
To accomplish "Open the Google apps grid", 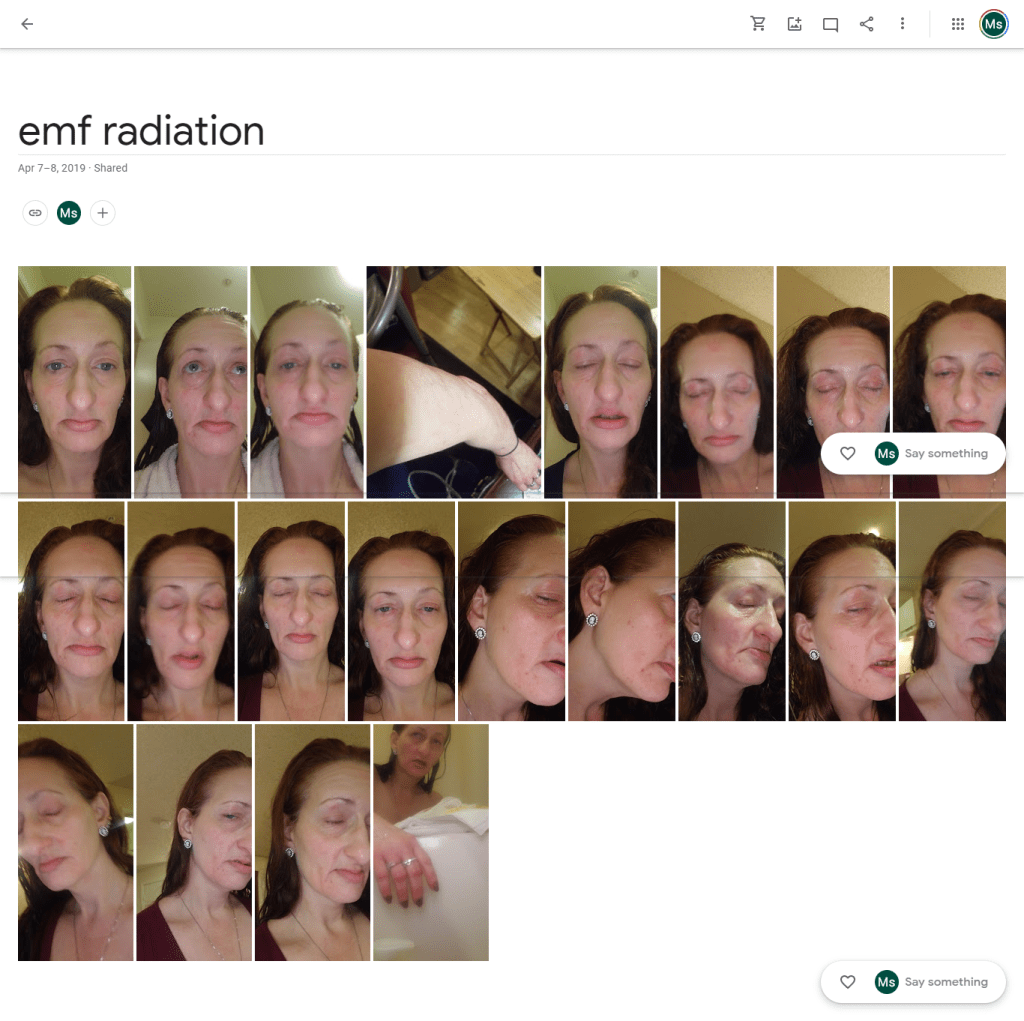I will [x=957, y=24].
